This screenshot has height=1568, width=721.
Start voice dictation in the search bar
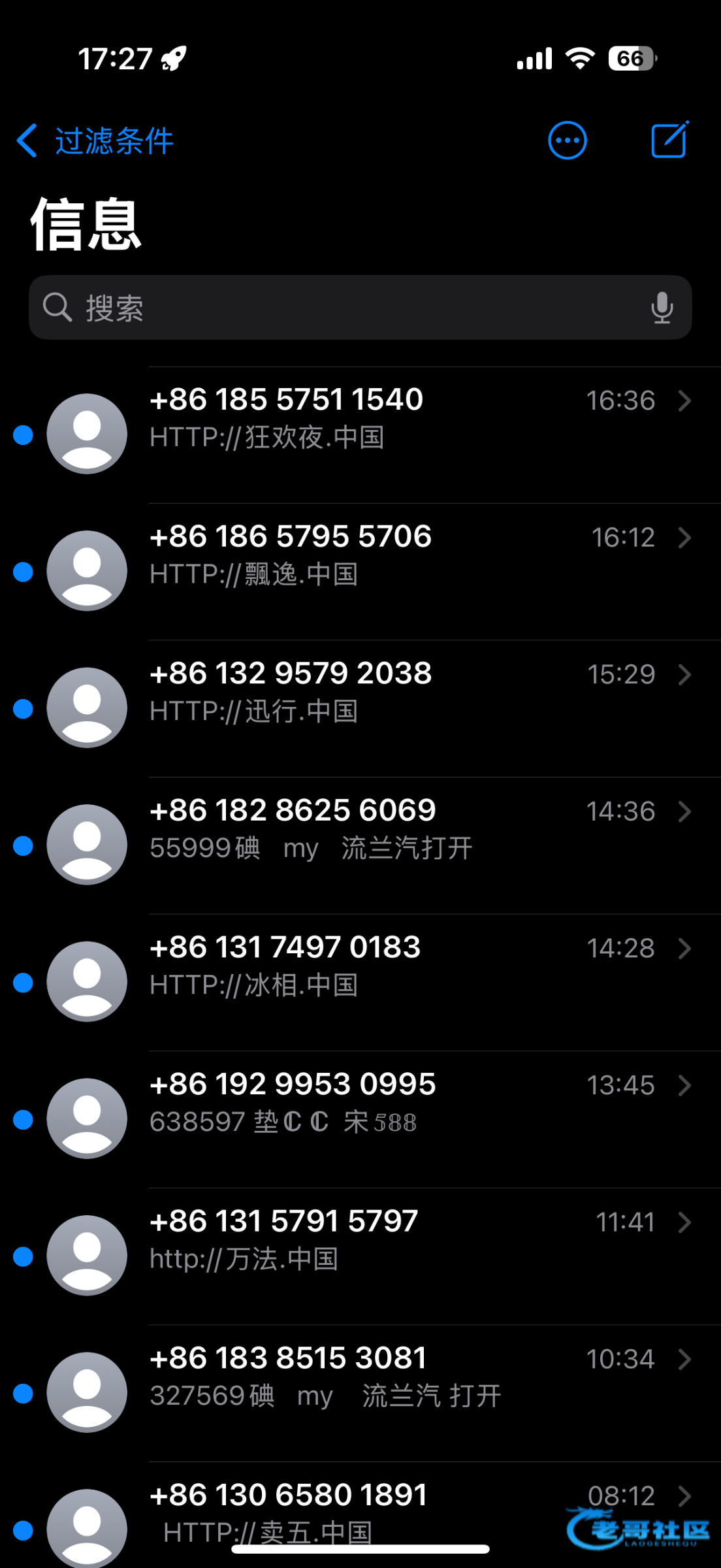pyautogui.click(x=662, y=308)
